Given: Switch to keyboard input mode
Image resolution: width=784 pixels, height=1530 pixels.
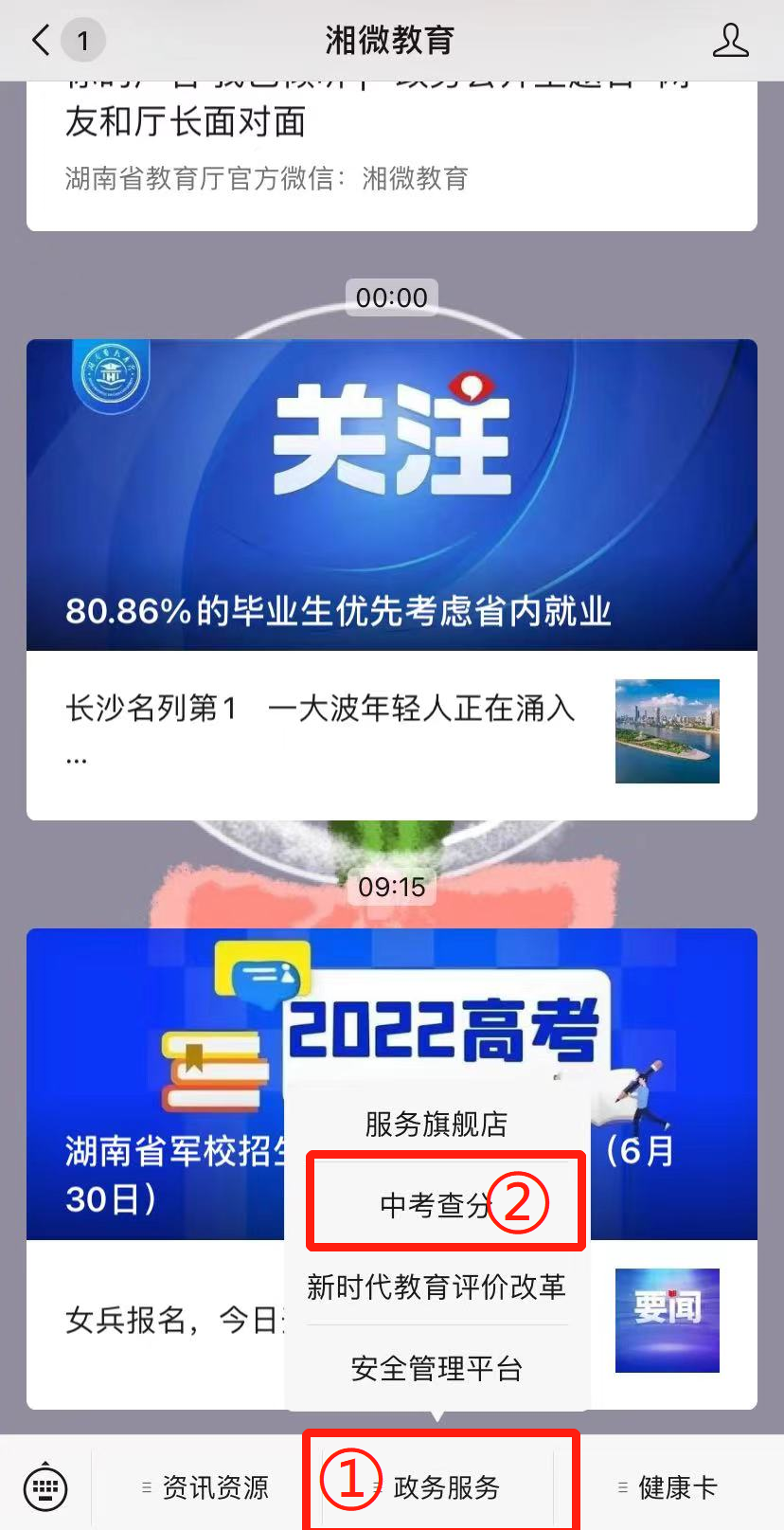Looking at the screenshot, I should coord(45,1486).
